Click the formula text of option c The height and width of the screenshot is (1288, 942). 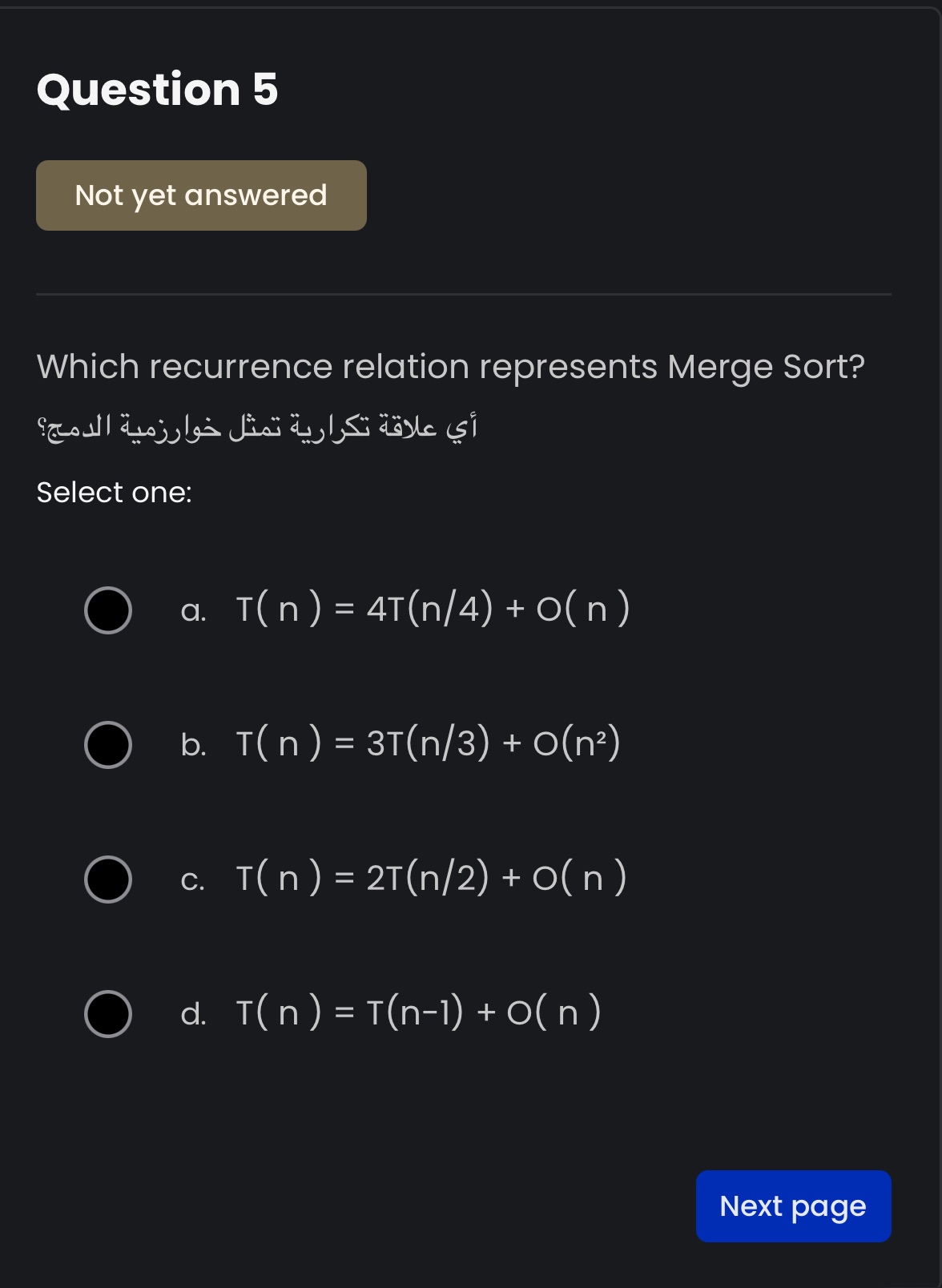[430, 877]
